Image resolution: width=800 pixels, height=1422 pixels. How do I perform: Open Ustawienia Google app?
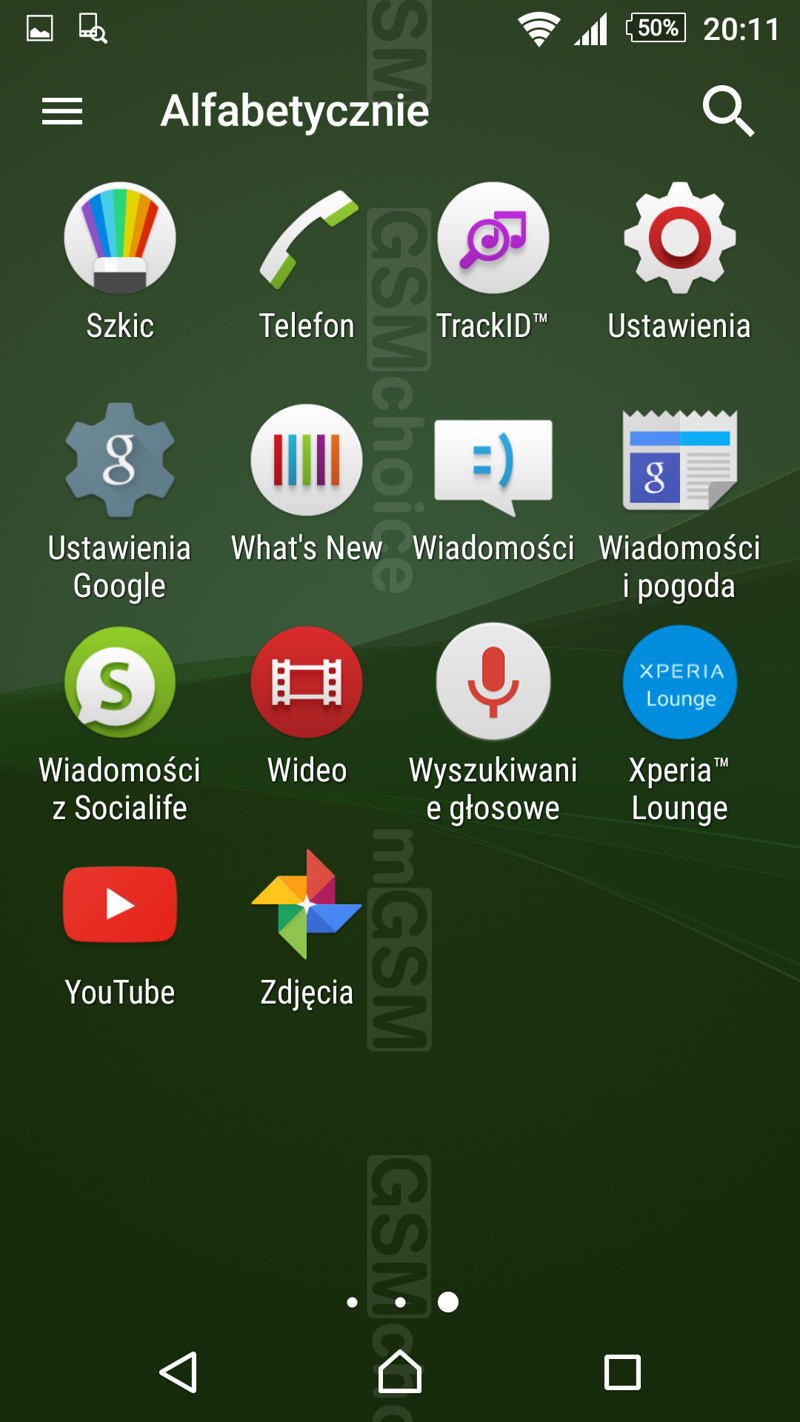tap(120, 461)
